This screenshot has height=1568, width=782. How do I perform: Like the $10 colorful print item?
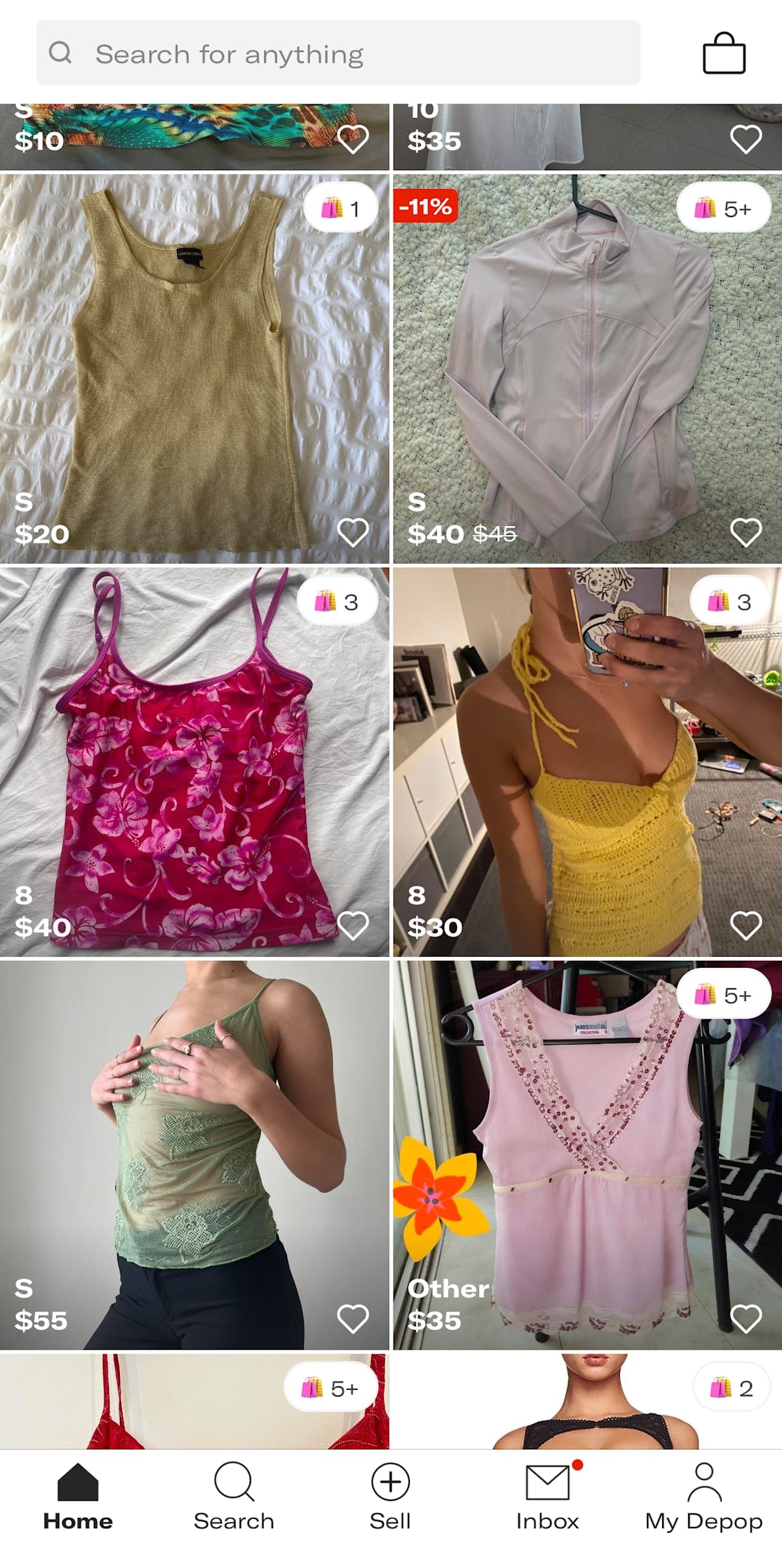point(353,139)
